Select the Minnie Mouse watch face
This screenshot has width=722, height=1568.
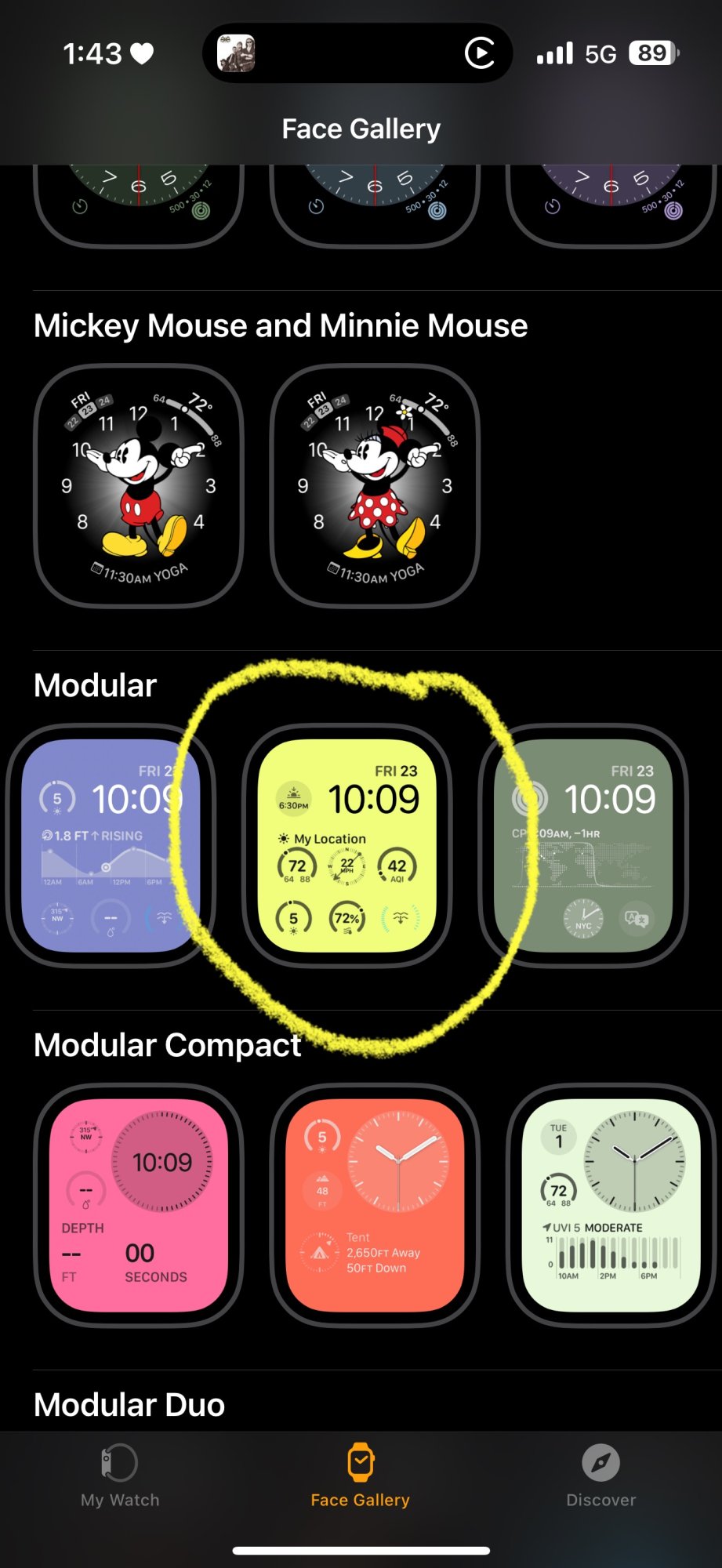(375, 486)
